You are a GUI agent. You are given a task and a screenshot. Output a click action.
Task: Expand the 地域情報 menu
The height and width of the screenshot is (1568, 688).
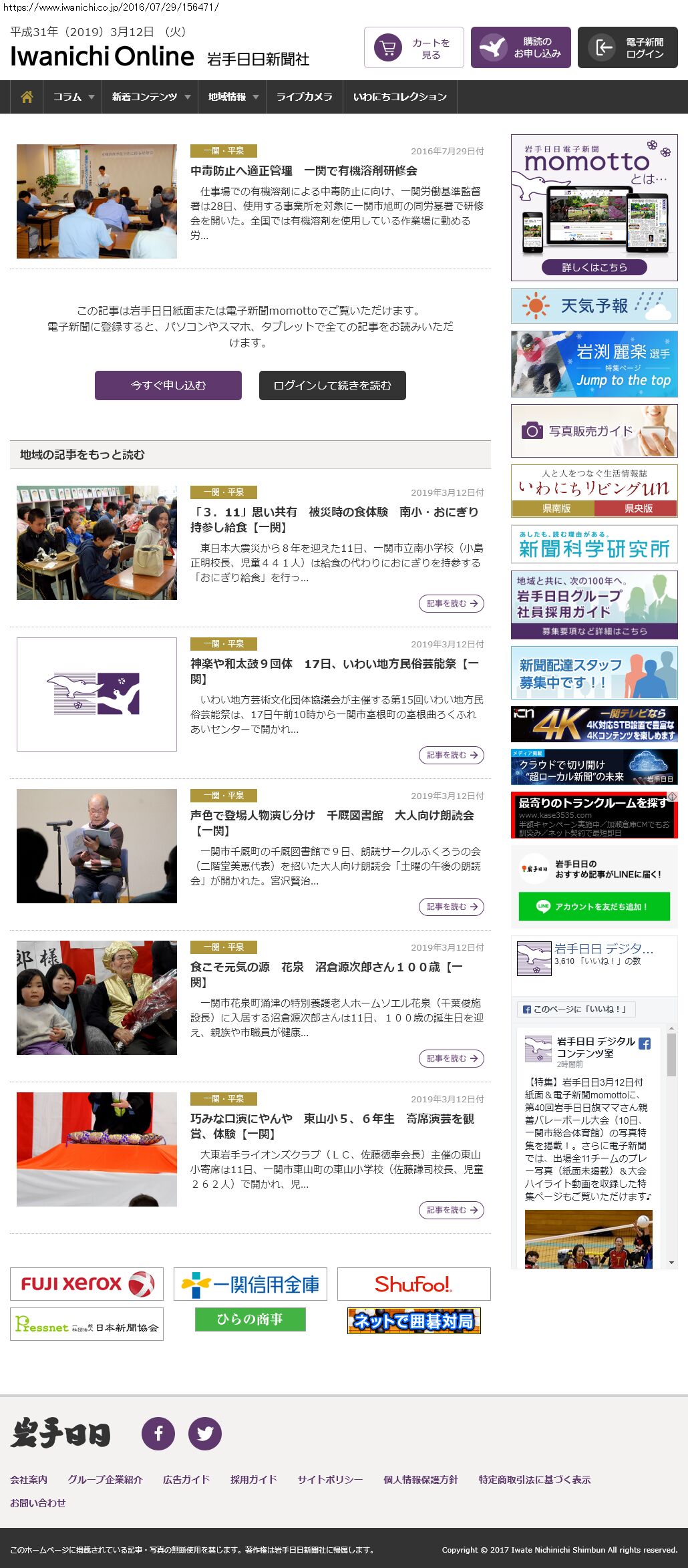pos(232,97)
